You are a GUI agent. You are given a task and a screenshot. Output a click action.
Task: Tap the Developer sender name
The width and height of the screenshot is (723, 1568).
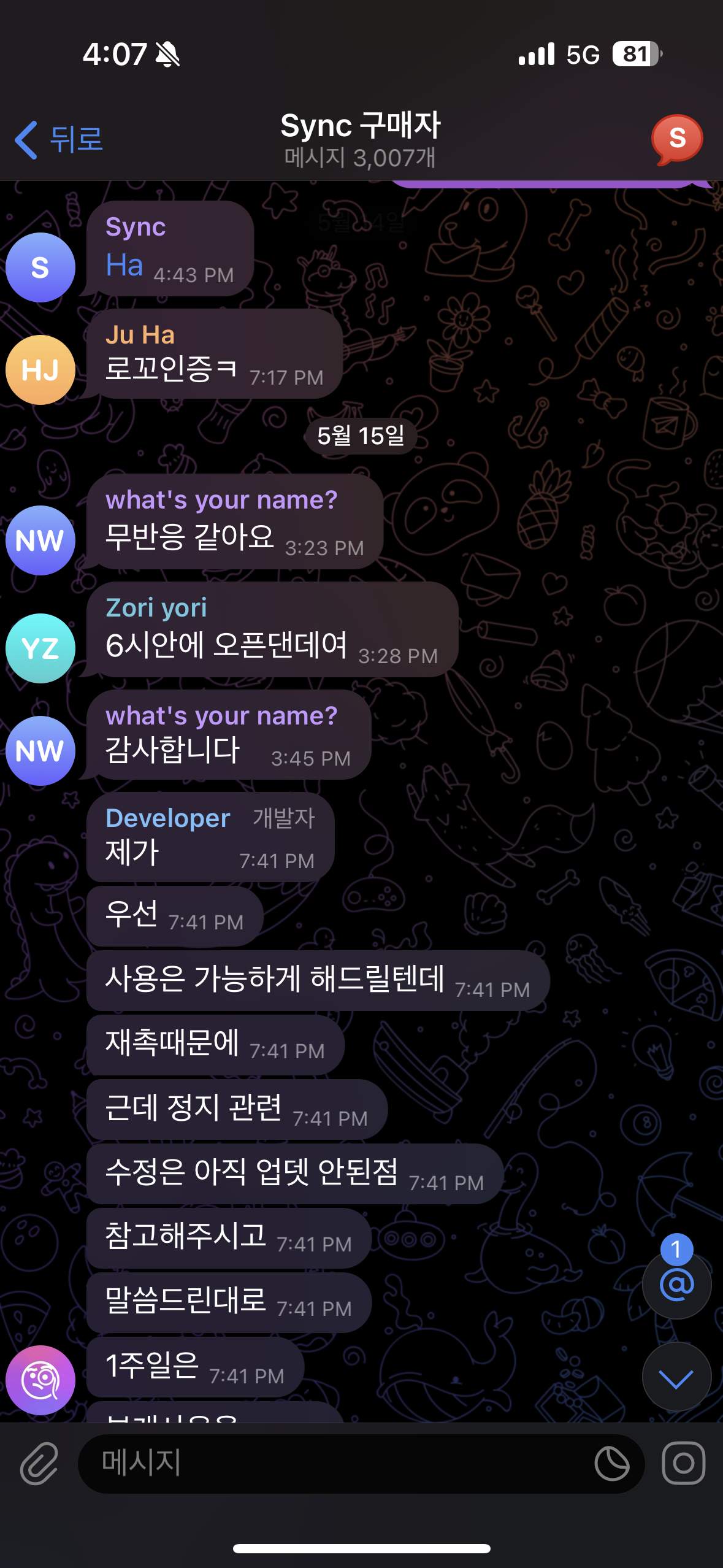(x=167, y=818)
